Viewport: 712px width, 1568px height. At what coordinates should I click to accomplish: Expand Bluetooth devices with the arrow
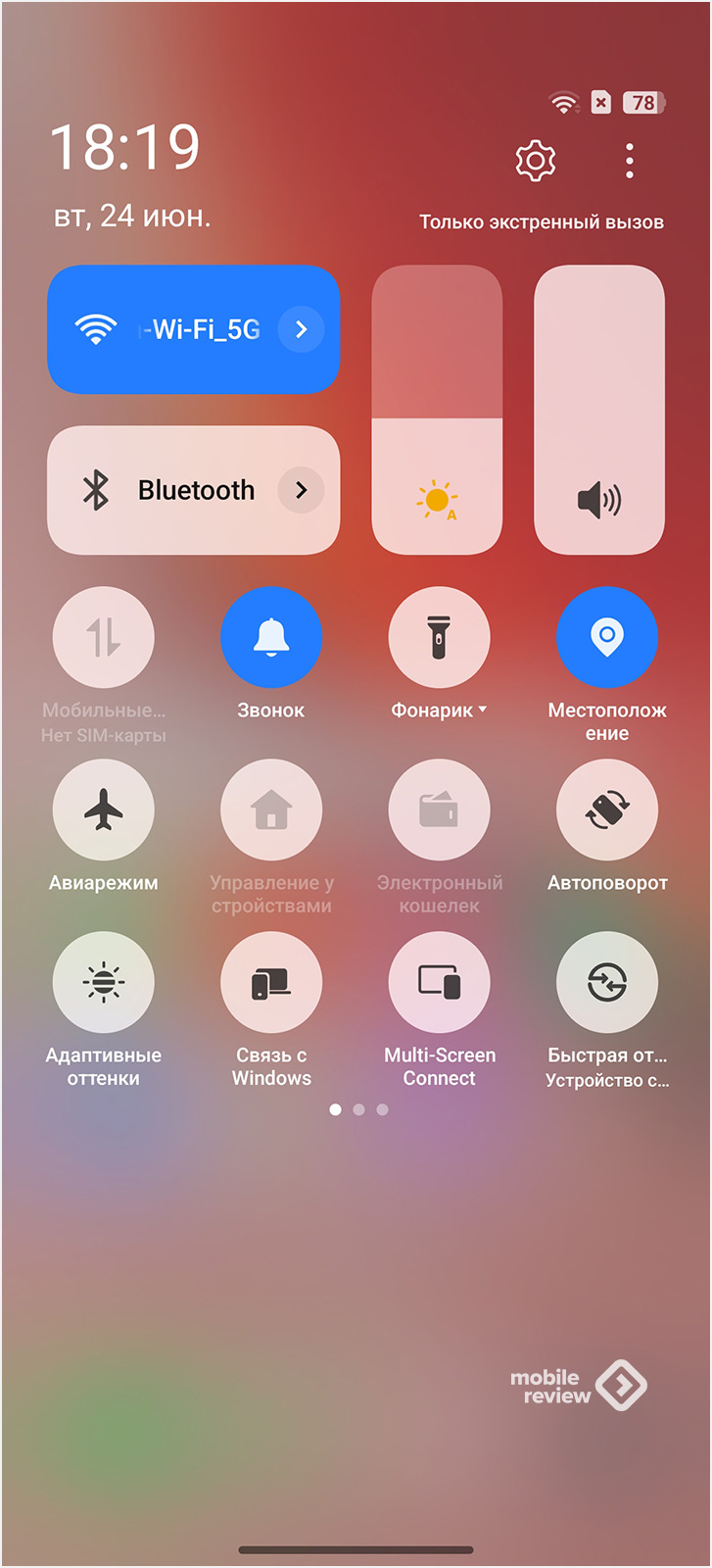tap(301, 490)
